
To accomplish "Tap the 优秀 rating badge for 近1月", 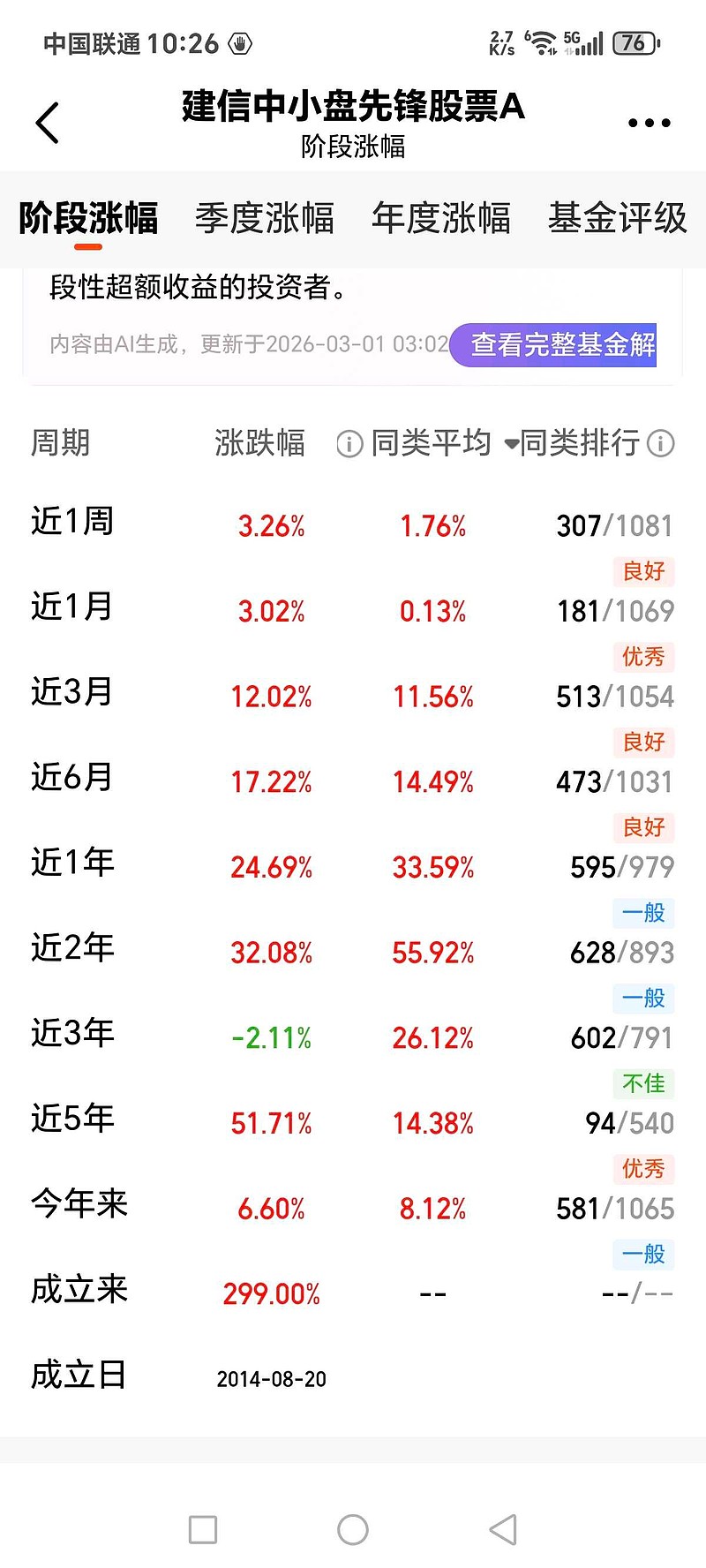I will pyautogui.click(x=643, y=657).
